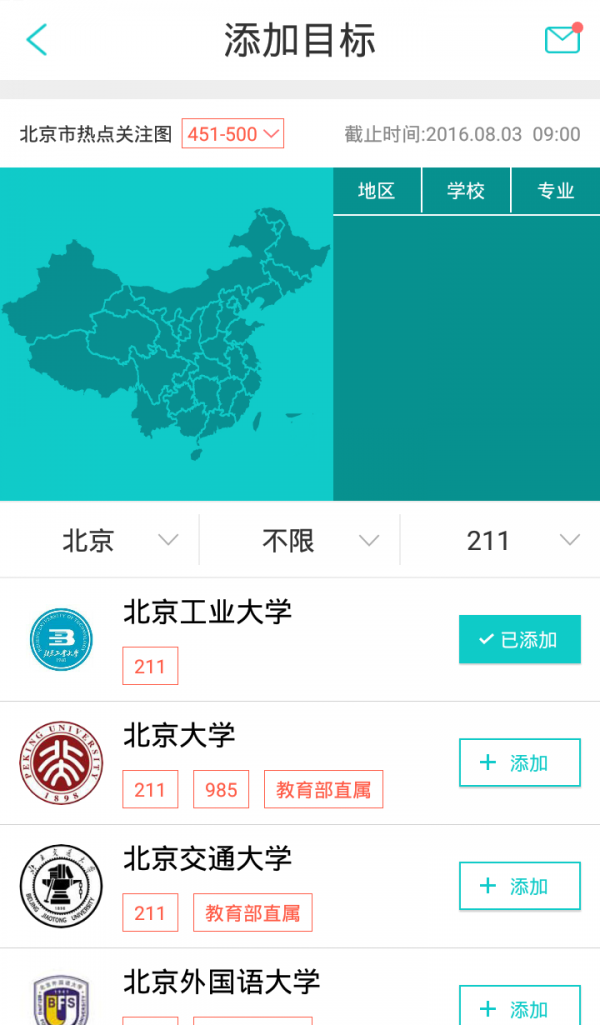Go back using the top-left arrow
600x1025 pixels.
37,40
